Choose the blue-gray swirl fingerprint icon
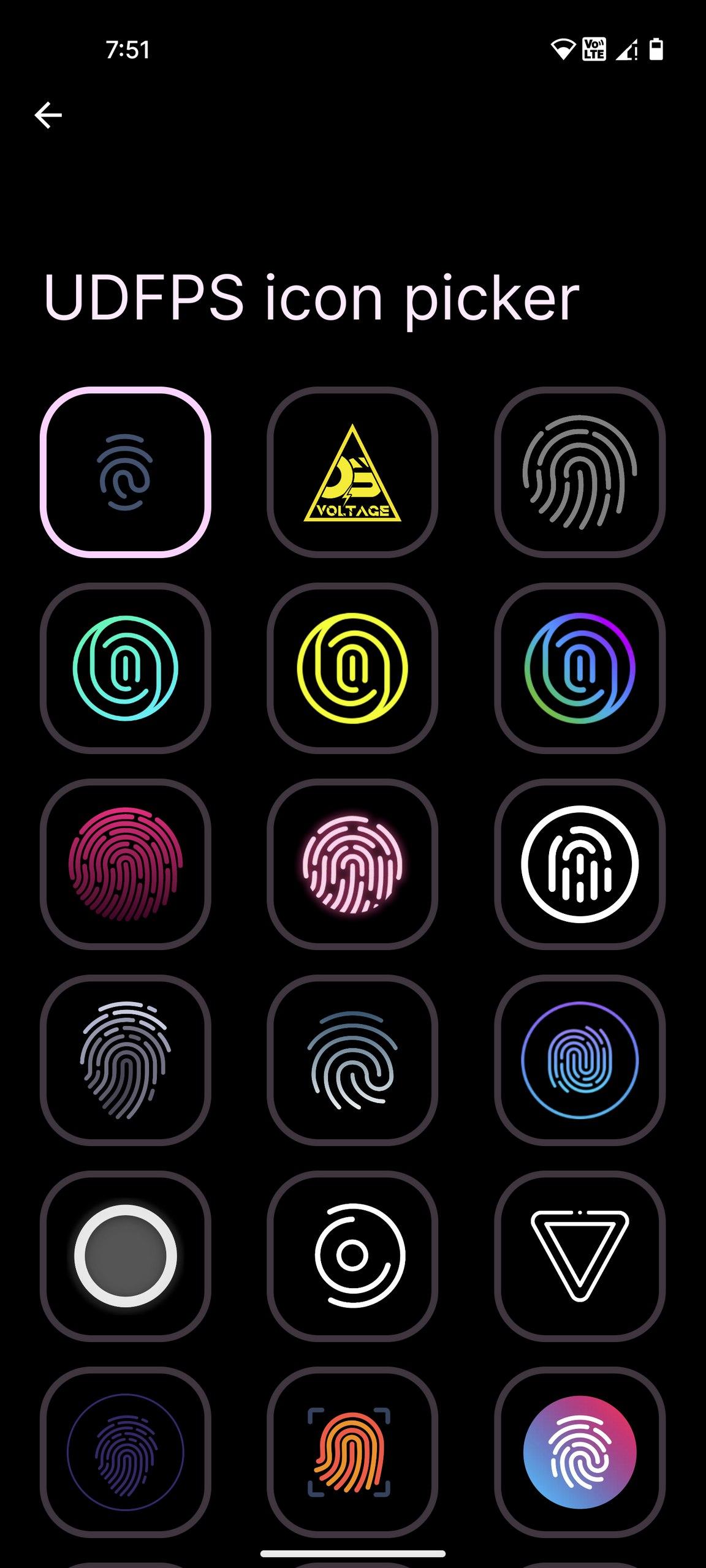 [x=352, y=1060]
